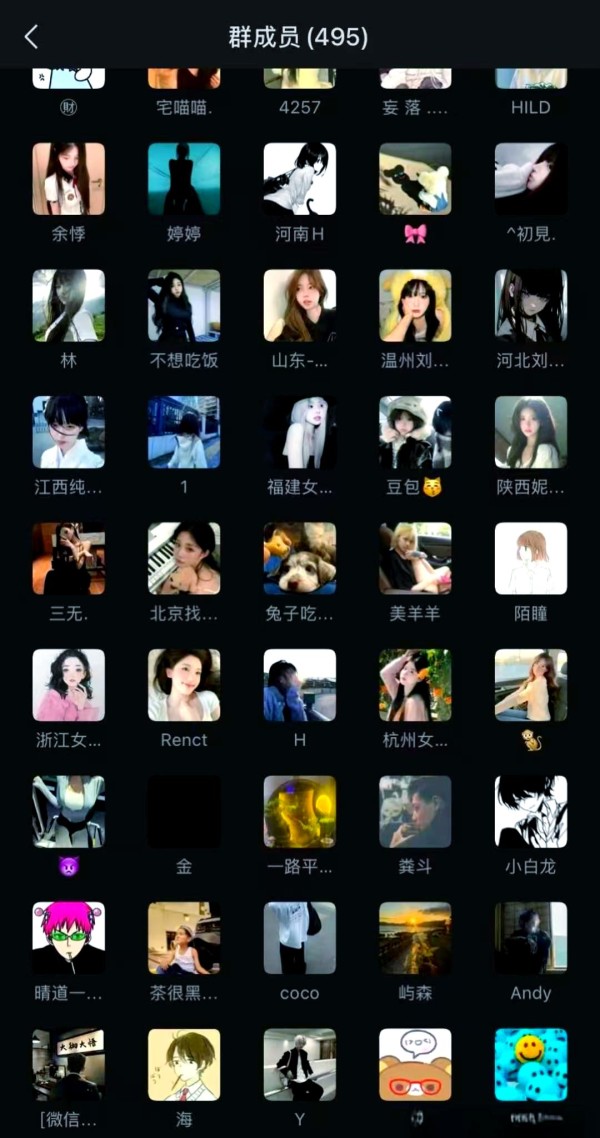Select member 林

click(68, 306)
